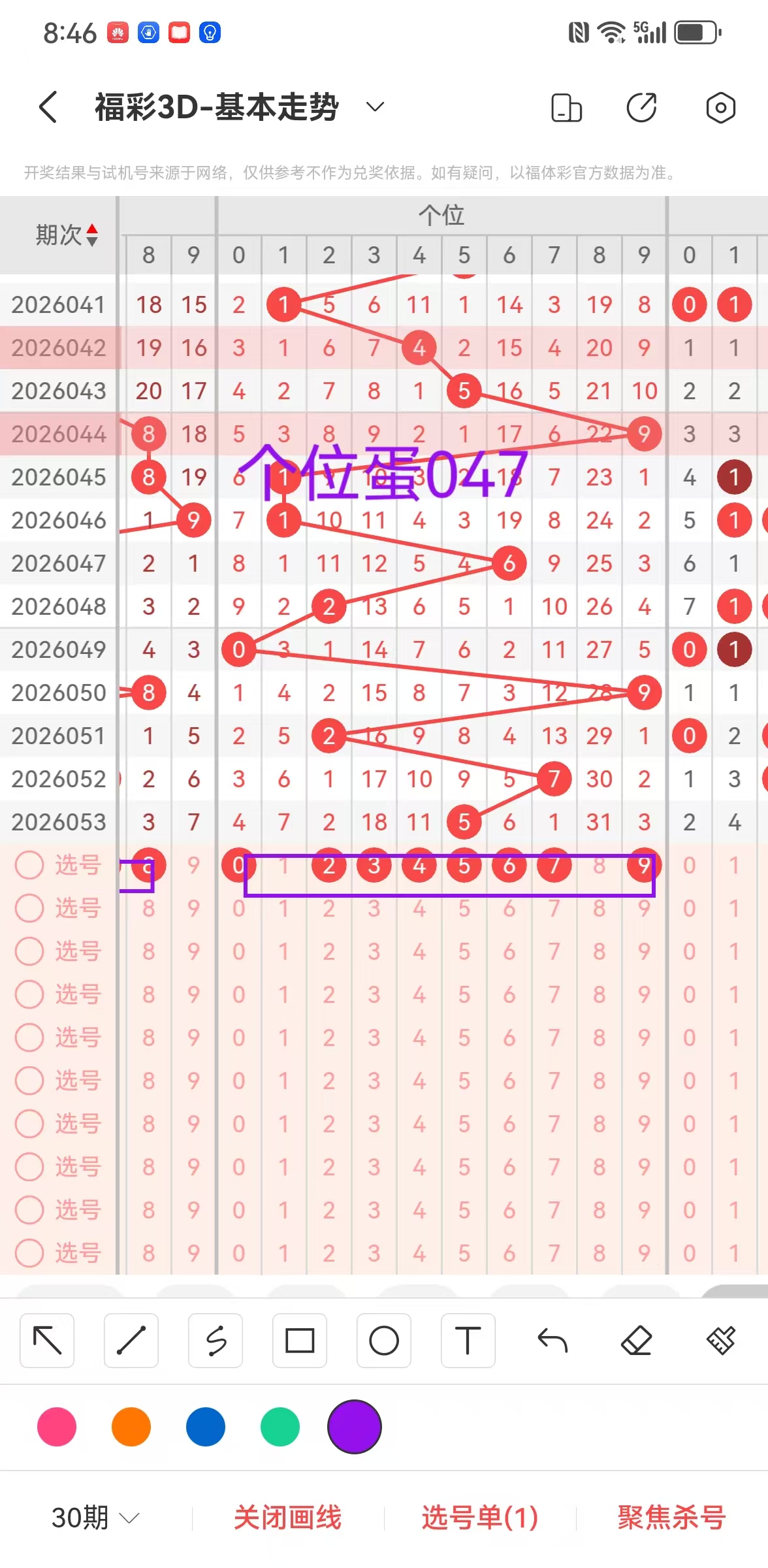Open the 30期 period count dropdown
The width and height of the screenshot is (768, 1568).
pyautogui.click(x=95, y=1517)
